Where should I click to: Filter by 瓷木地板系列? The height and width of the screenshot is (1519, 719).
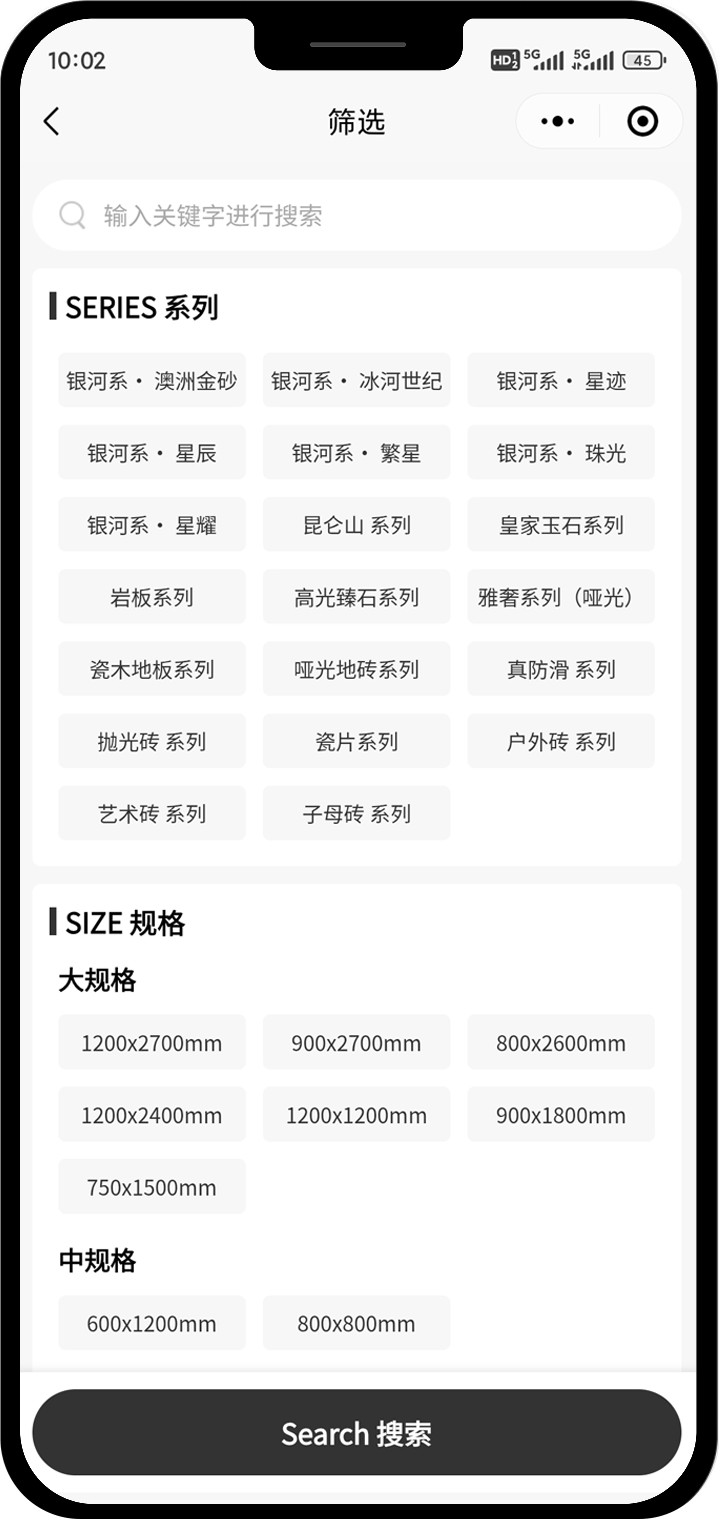(x=152, y=669)
